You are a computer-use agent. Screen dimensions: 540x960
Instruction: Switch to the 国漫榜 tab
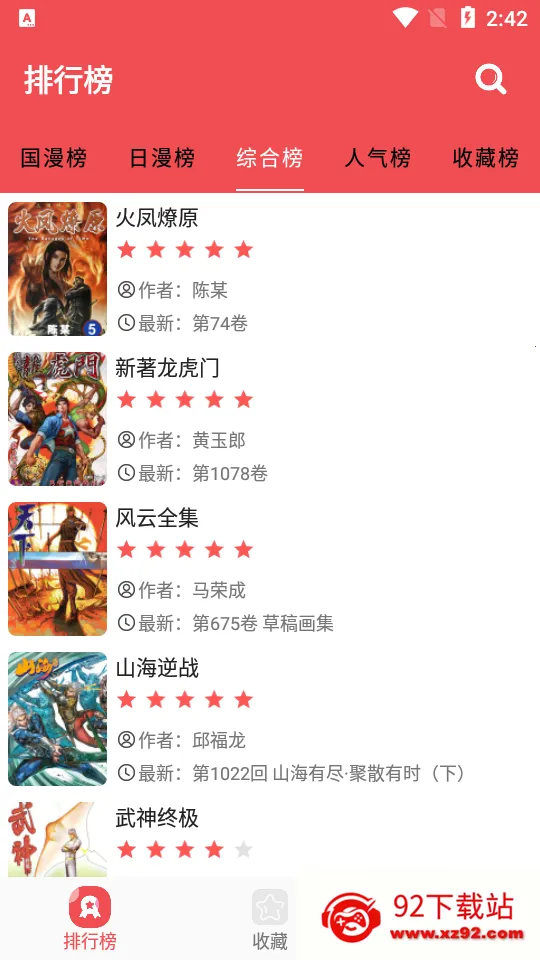[x=54, y=158]
